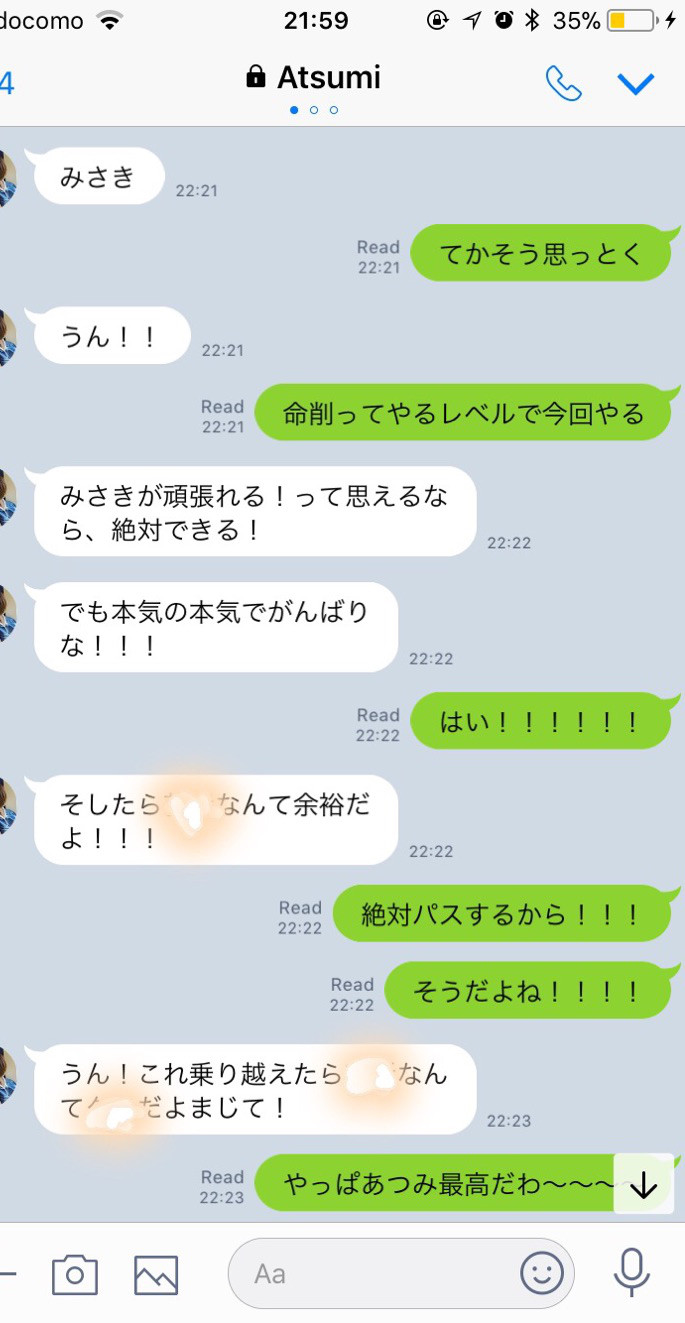Open the emoji and sticker picker
Screen dimensions: 685x1323
(542, 1273)
